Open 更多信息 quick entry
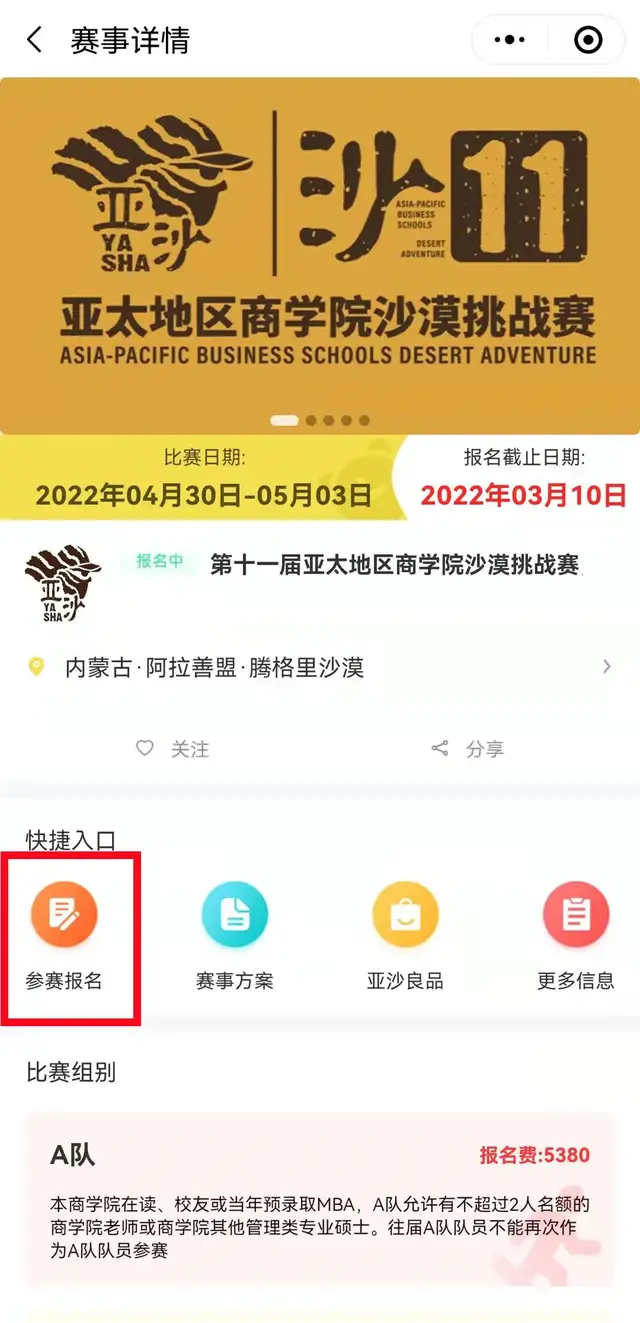The width and height of the screenshot is (640, 1323). 575,935
